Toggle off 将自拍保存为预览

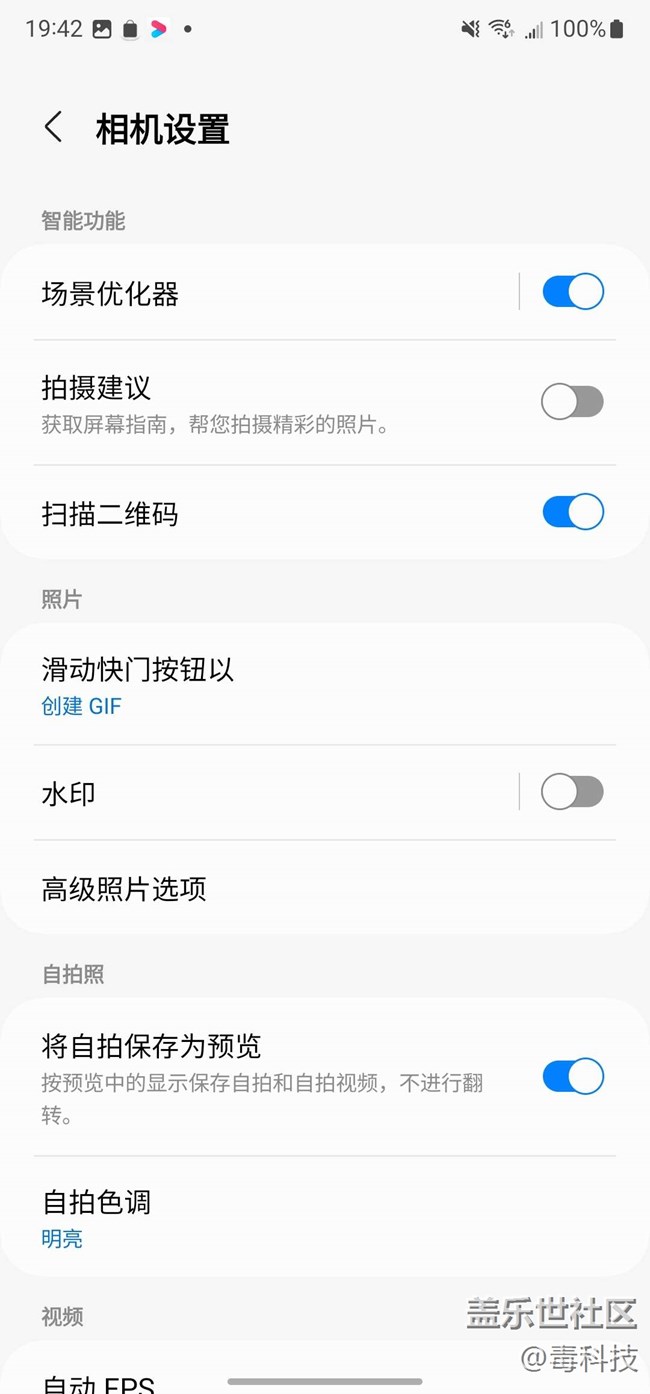(572, 1076)
